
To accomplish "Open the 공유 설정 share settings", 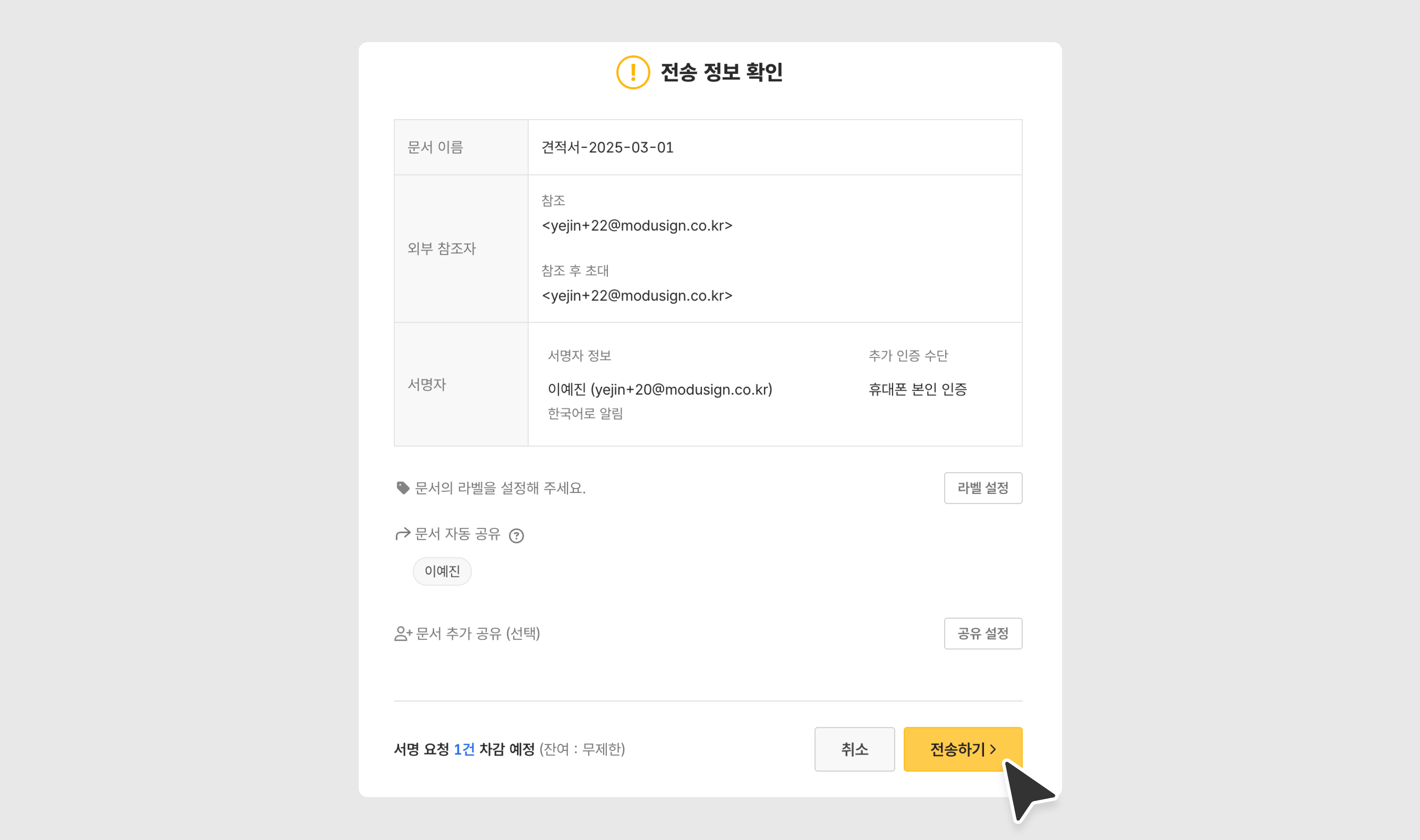I will tap(983, 633).
